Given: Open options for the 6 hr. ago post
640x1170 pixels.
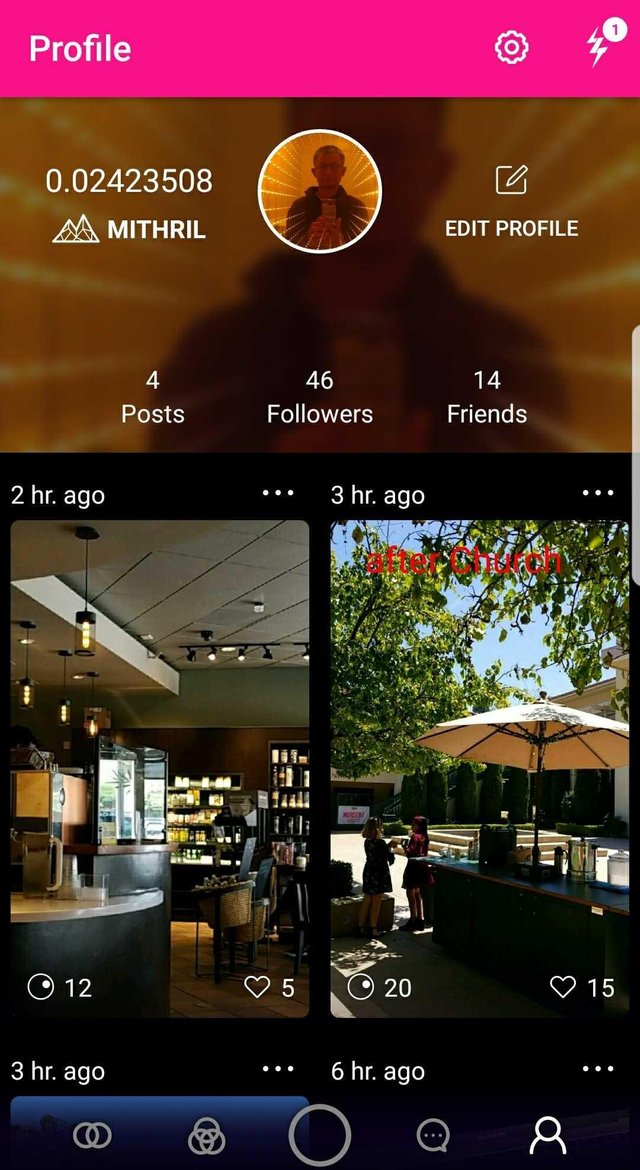Looking at the screenshot, I should coord(598,1069).
